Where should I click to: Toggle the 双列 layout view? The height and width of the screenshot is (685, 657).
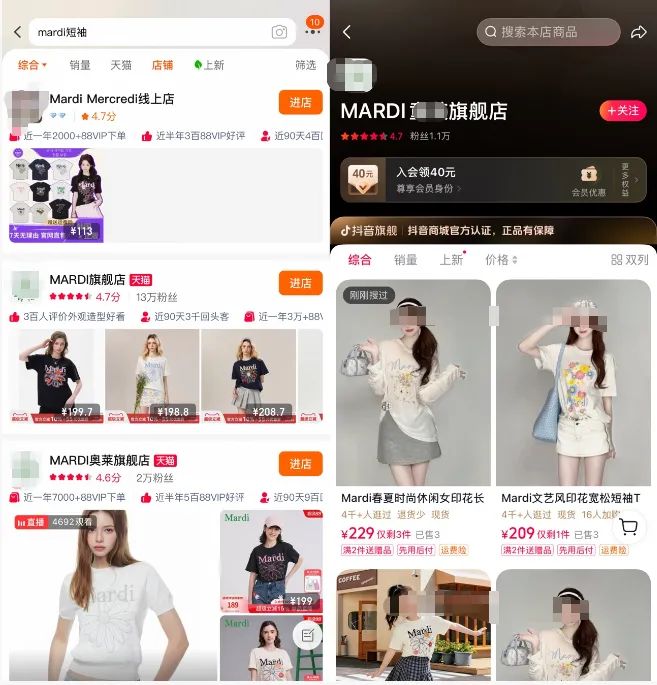click(x=629, y=260)
